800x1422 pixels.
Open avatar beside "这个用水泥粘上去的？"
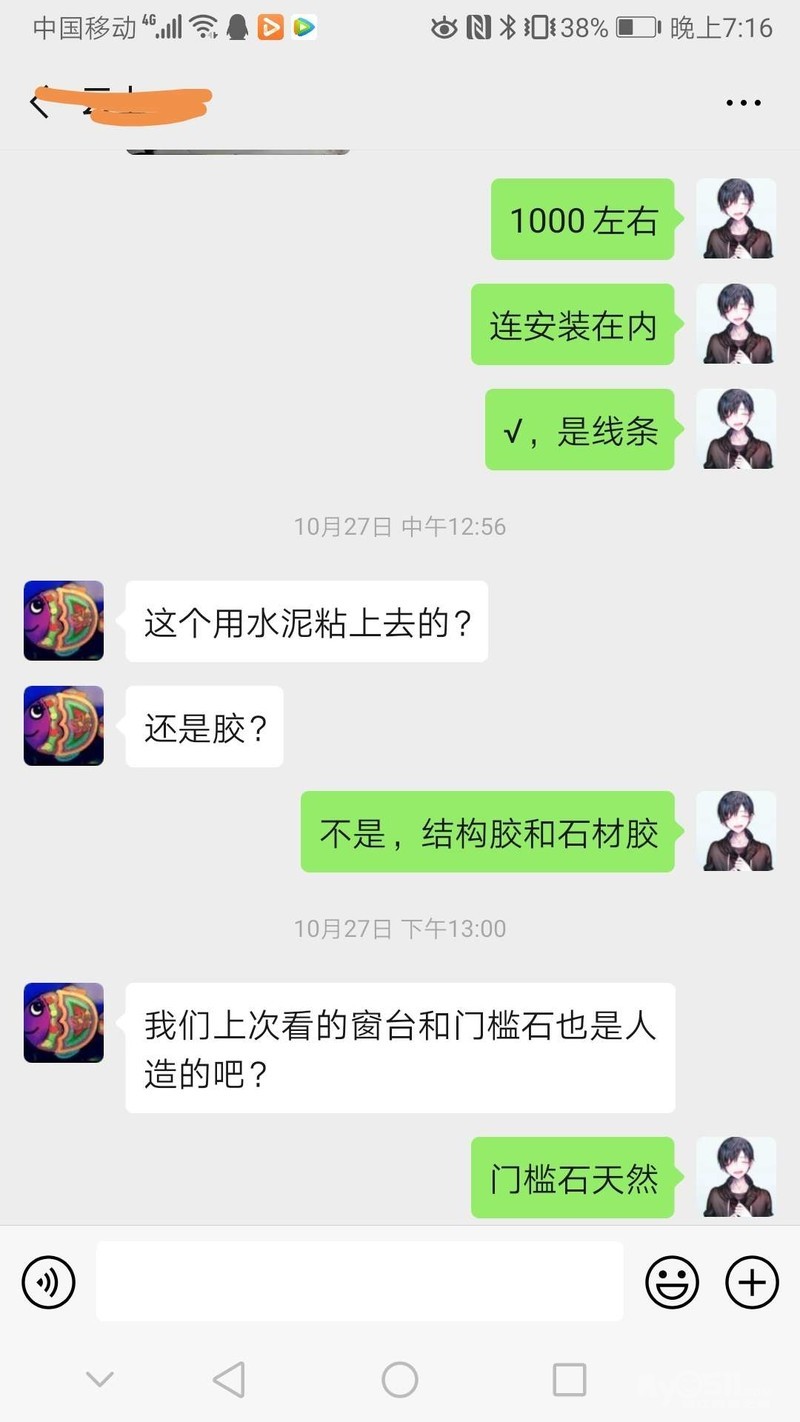64,621
